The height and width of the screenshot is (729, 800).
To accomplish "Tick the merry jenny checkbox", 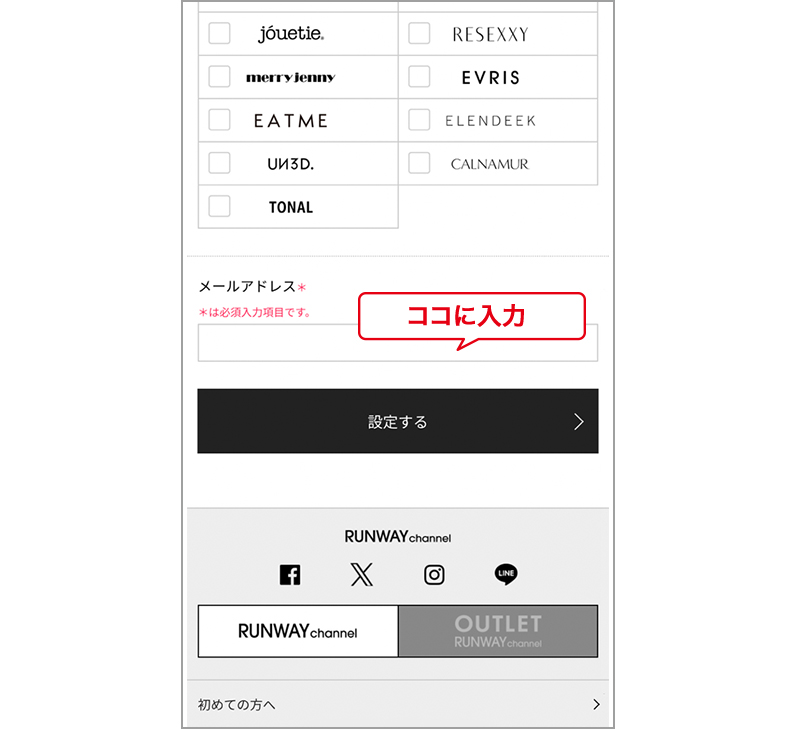I will 219,77.
